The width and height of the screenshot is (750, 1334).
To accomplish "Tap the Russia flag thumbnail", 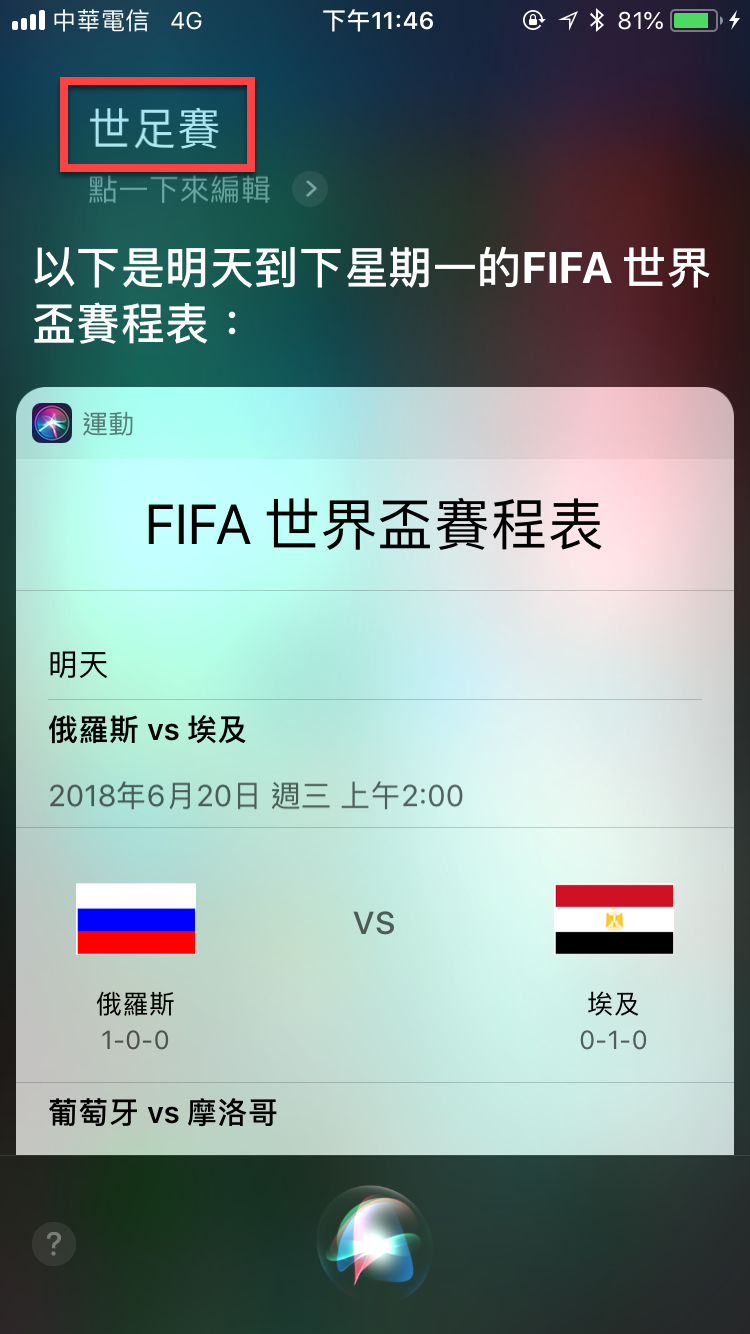I will point(135,918).
